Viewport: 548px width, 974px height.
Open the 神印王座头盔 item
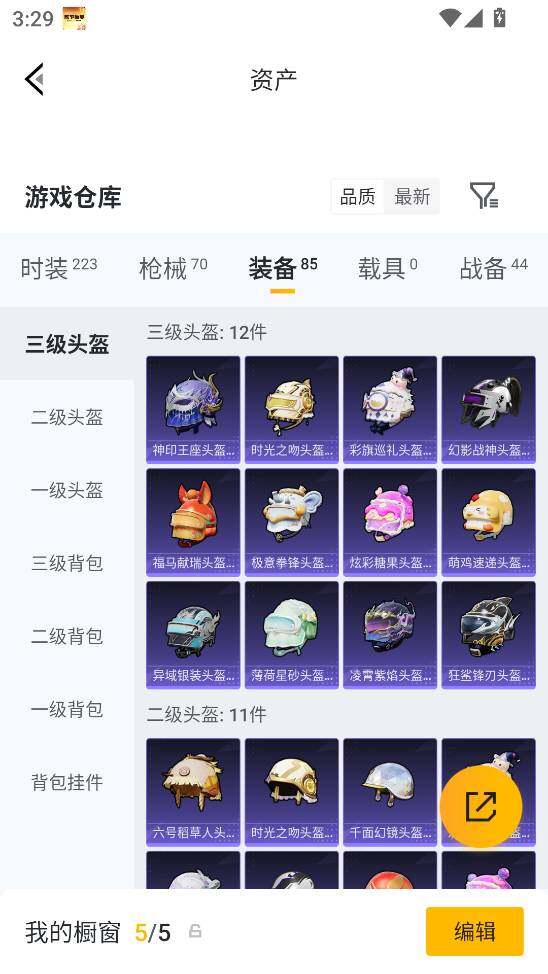pos(193,409)
